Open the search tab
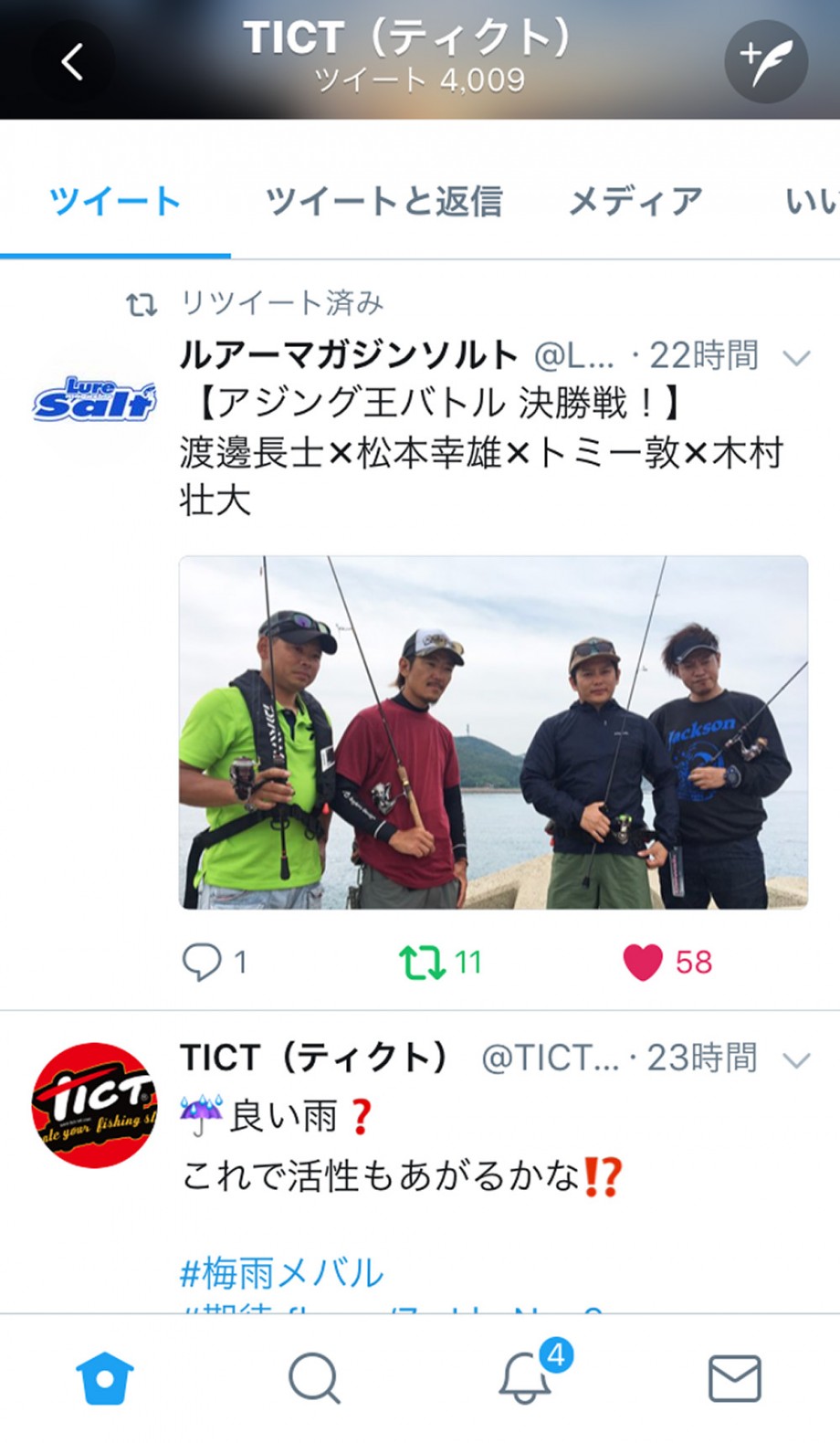 coord(314,1378)
